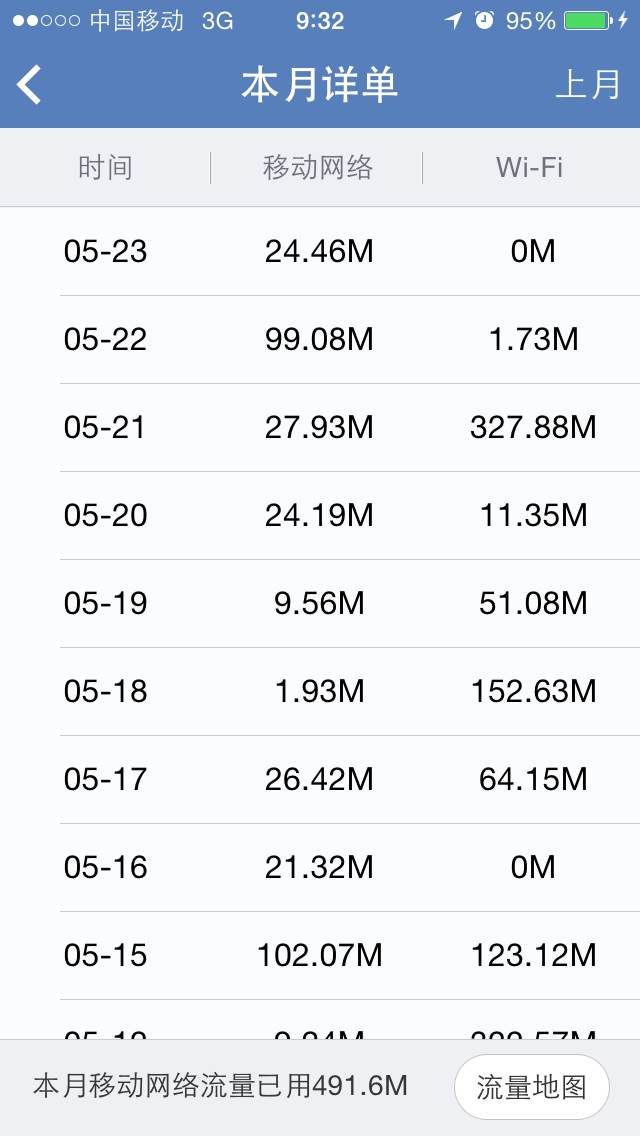Go back using the top-left arrow
The width and height of the screenshot is (640, 1136).
30,85
